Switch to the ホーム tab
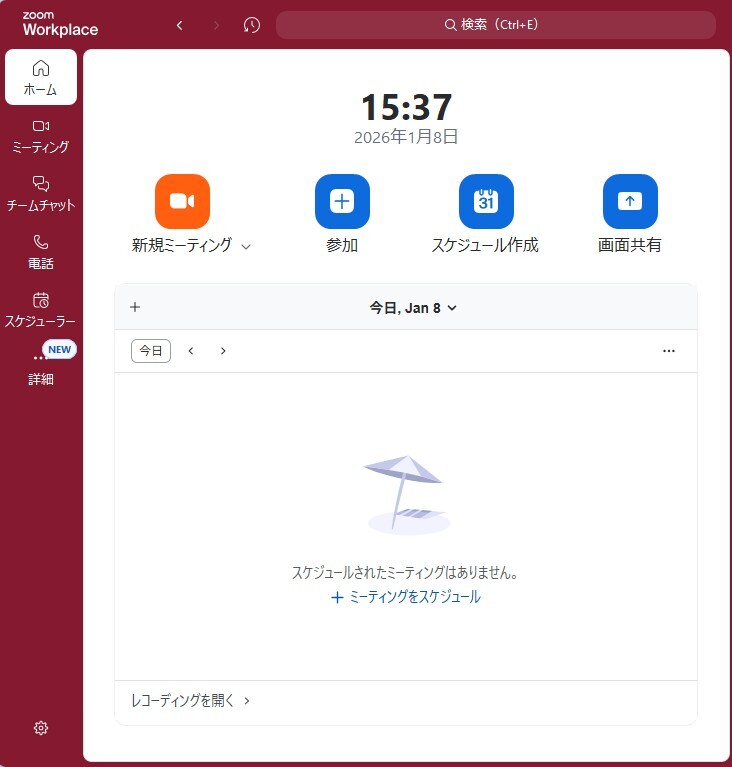This screenshot has width=732, height=767. 41,77
